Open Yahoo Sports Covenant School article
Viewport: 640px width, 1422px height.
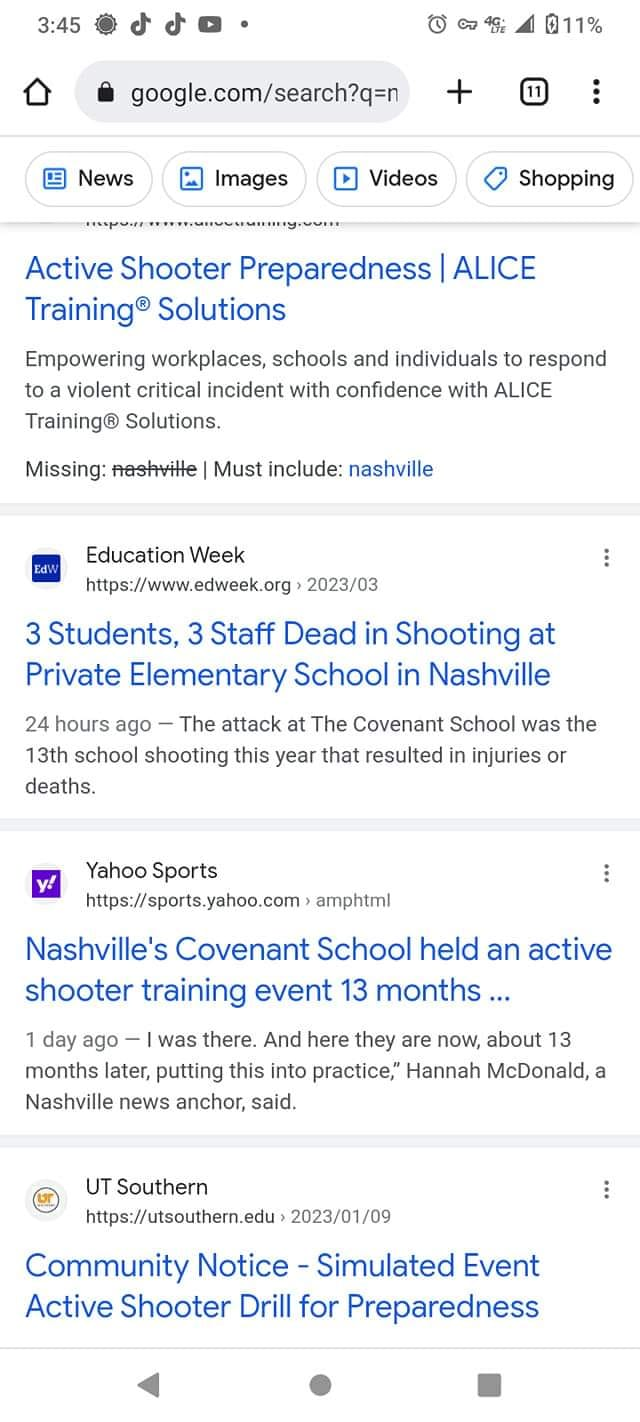(x=318, y=969)
